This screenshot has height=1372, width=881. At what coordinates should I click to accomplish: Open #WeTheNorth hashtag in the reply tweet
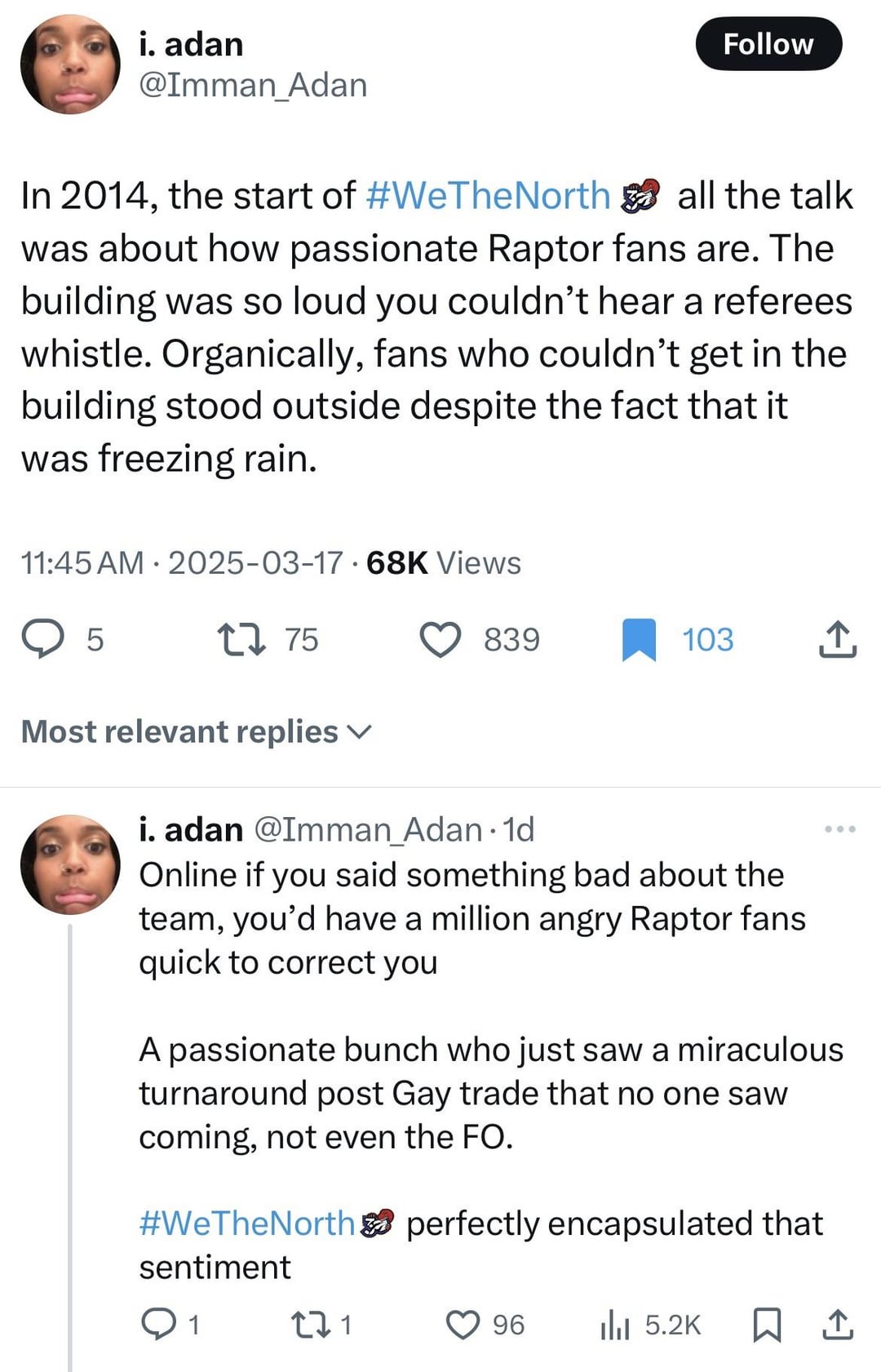246,1223
